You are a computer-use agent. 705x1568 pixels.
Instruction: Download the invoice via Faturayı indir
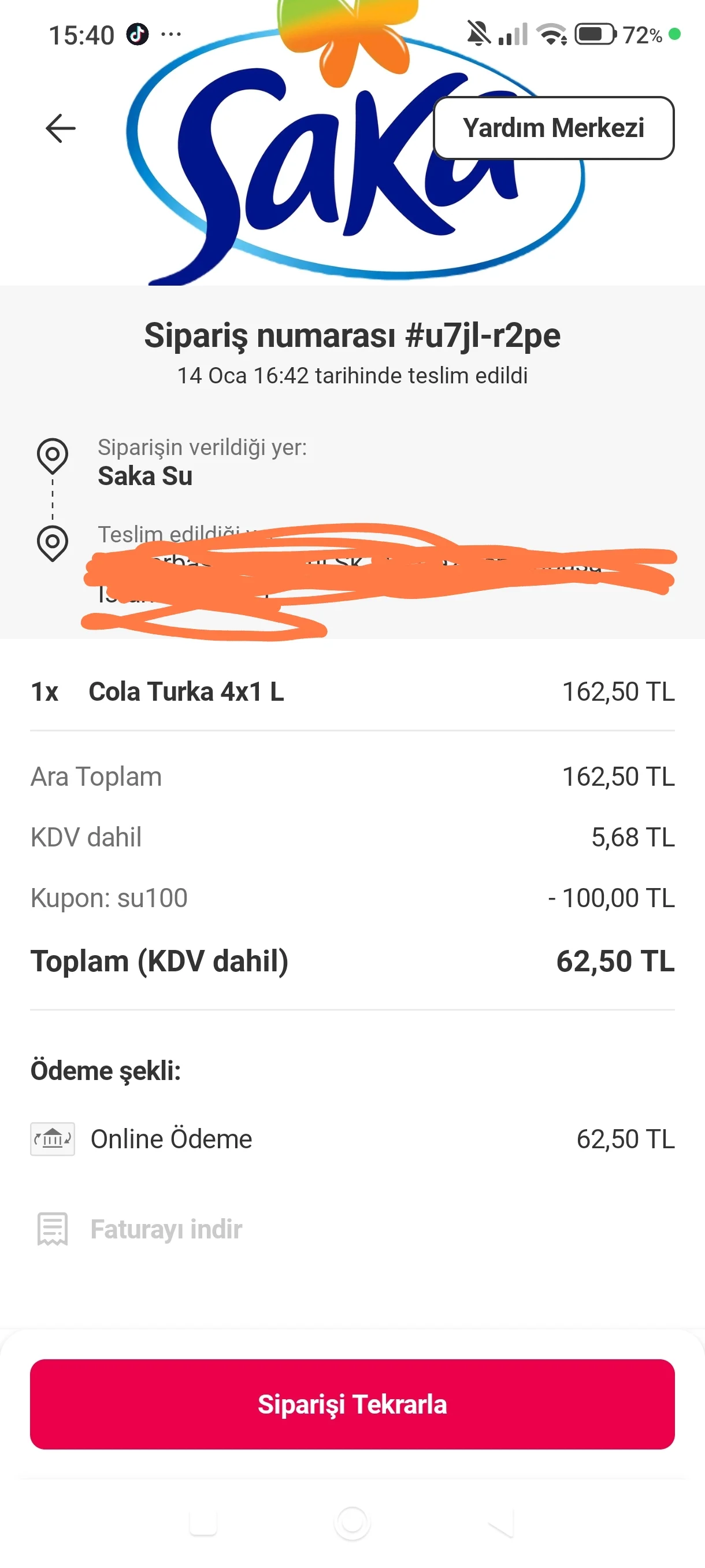point(165,1229)
